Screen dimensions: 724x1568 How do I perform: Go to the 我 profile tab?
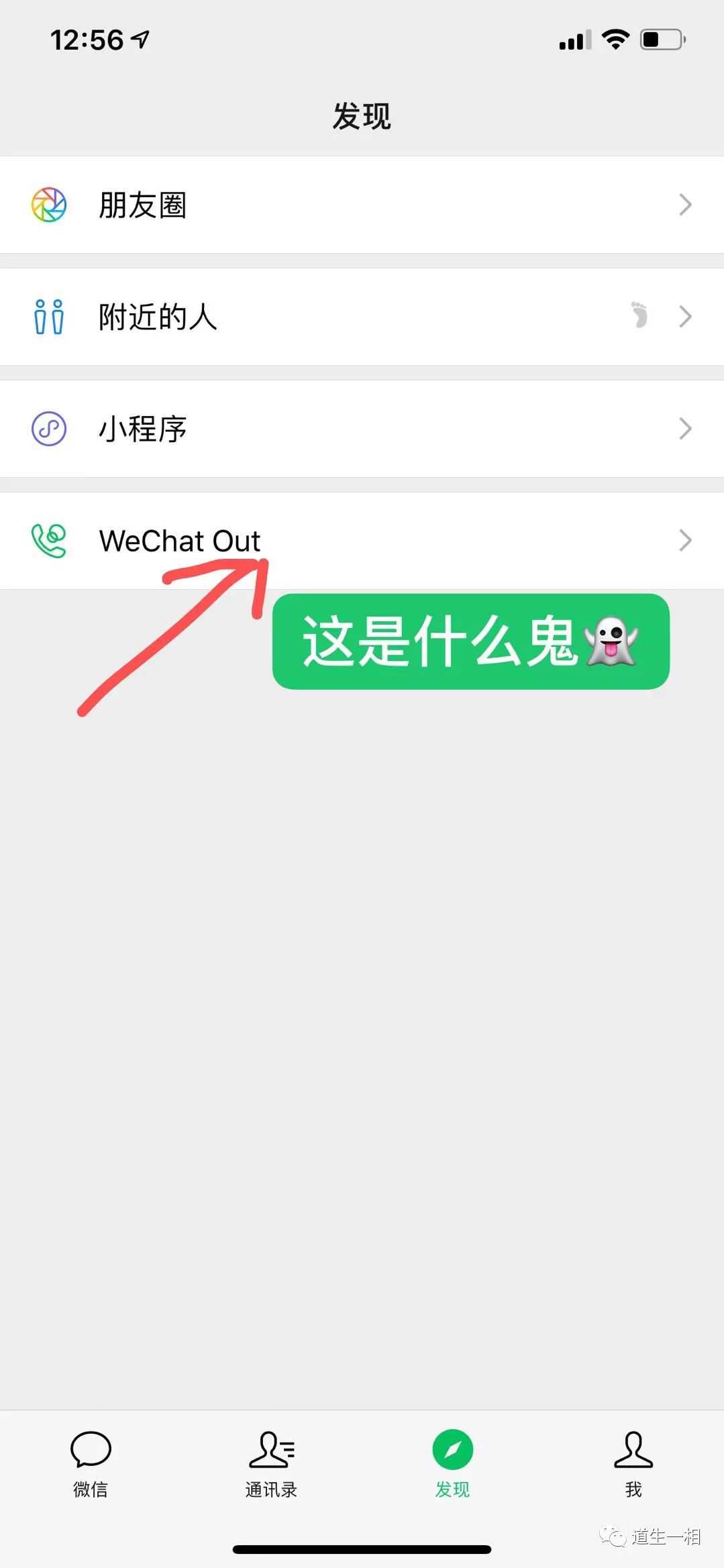[633, 1463]
